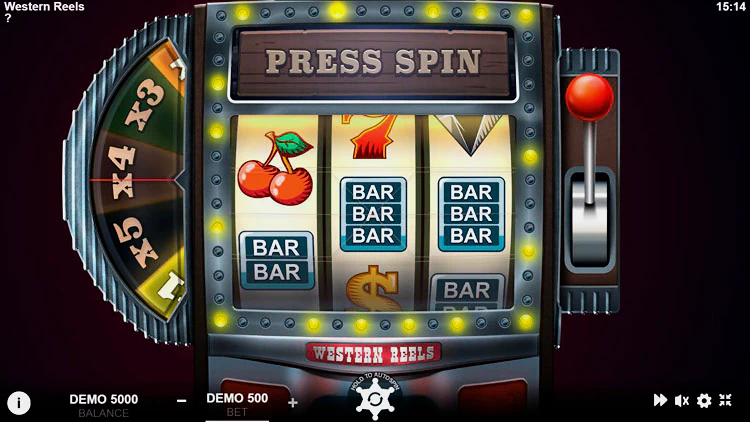Enable fast-forward turbo spin

660,400
